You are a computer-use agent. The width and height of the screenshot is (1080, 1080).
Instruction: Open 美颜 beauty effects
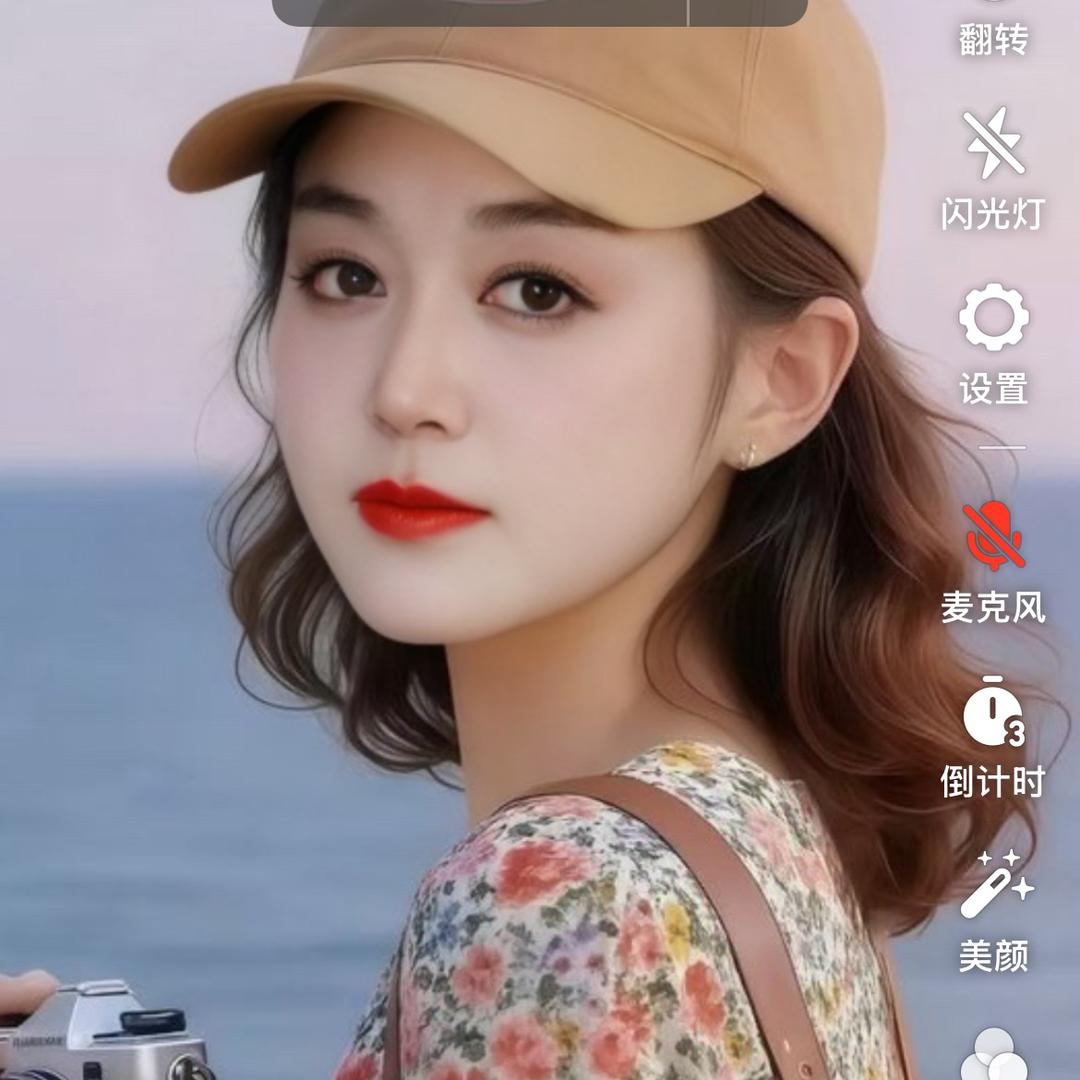[995, 886]
